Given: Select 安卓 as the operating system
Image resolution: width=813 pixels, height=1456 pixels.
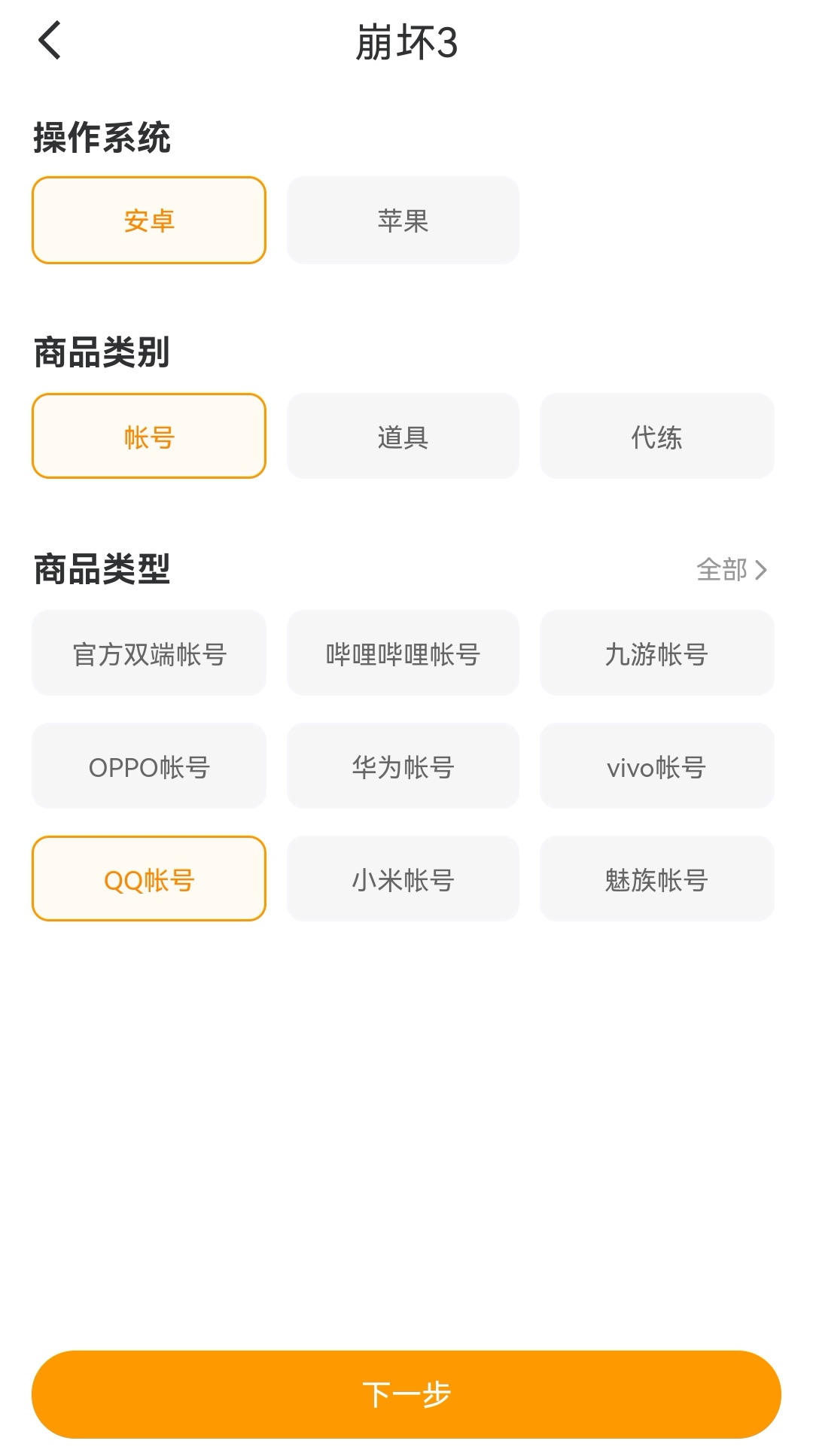Looking at the screenshot, I should point(149,221).
